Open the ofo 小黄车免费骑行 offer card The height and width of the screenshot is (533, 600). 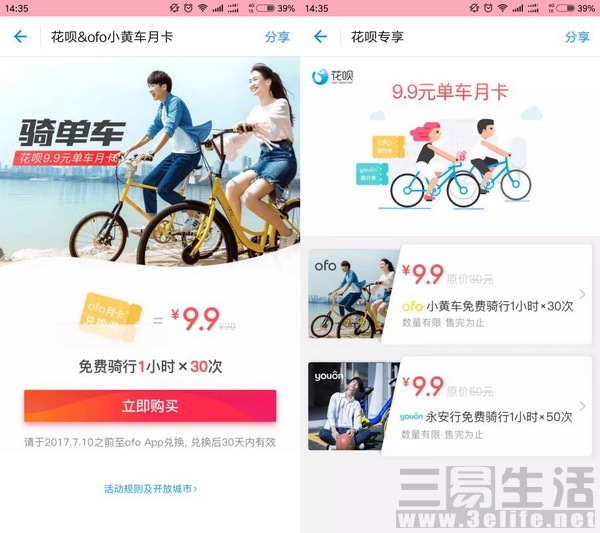450,294
